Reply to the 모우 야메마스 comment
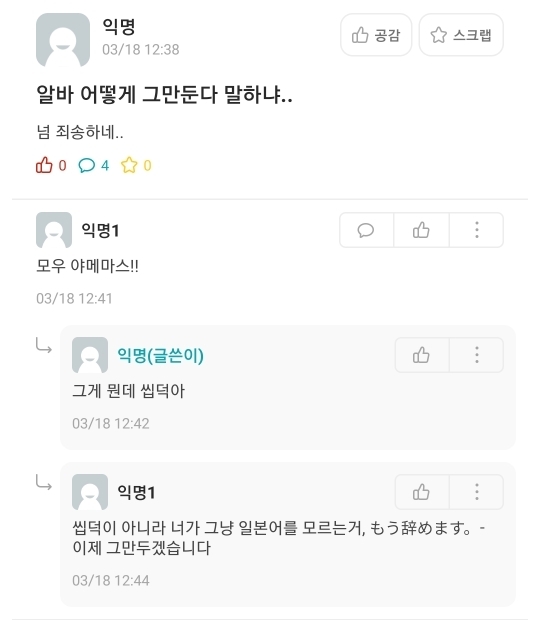This screenshot has height=620, width=540. (x=366, y=230)
